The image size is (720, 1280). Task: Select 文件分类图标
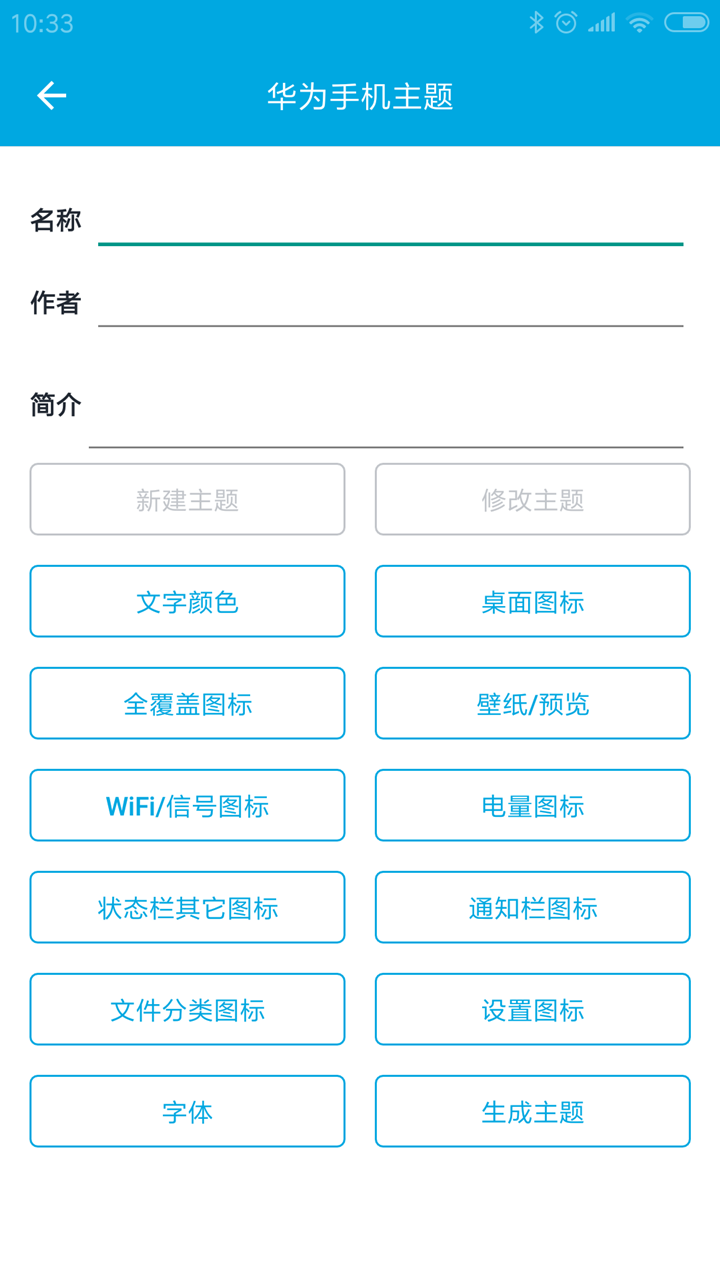(x=187, y=1009)
